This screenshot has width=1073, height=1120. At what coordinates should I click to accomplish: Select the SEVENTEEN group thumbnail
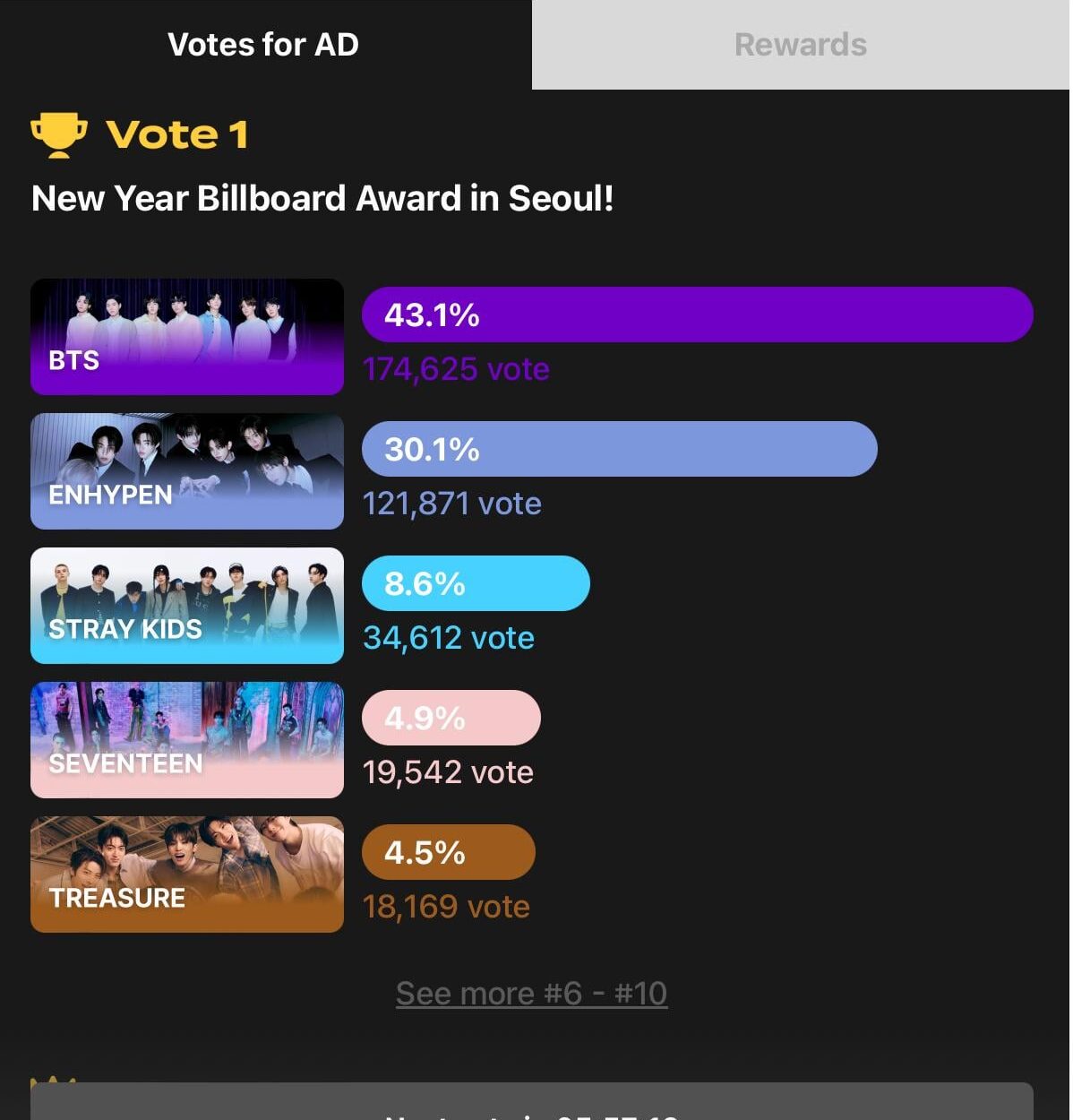click(186, 740)
